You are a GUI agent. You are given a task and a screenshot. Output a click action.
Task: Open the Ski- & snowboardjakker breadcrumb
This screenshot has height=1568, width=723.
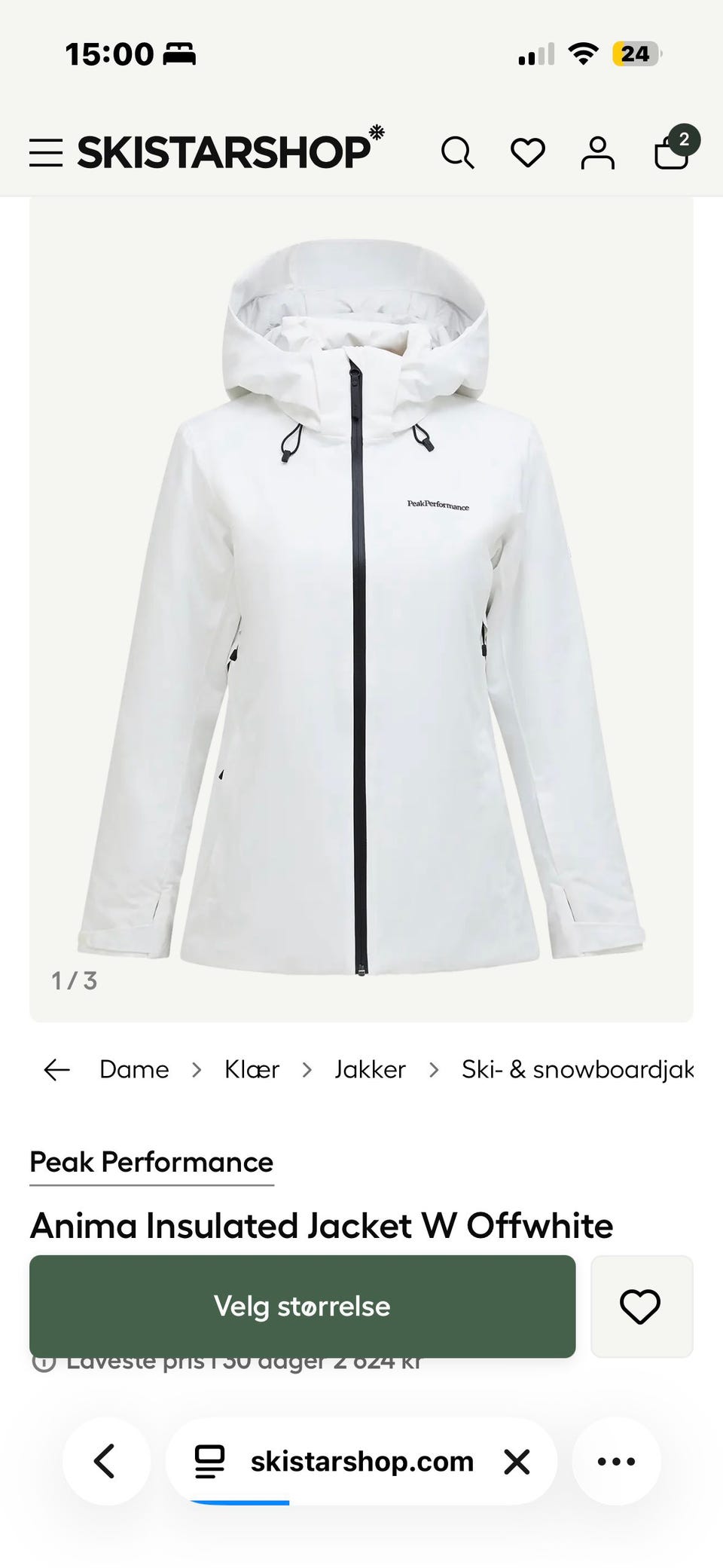pyautogui.click(x=577, y=1069)
